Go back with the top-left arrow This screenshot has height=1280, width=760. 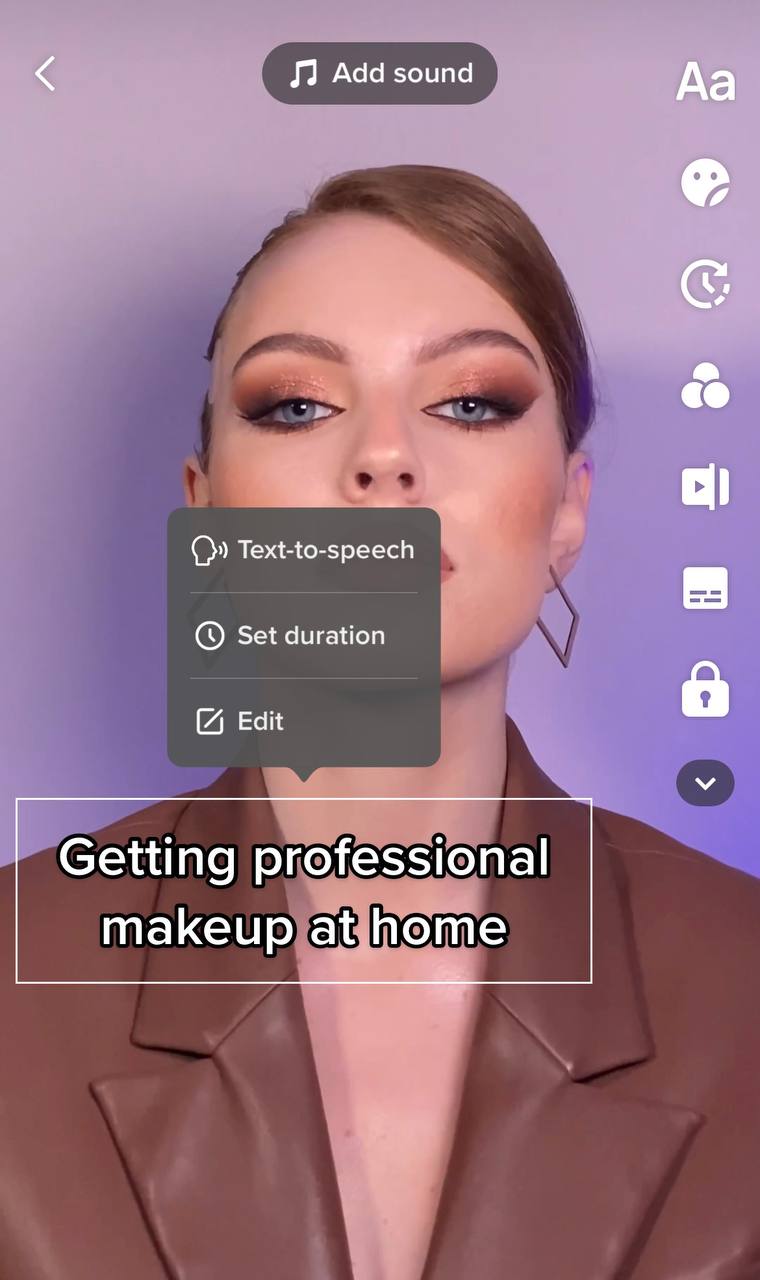click(45, 73)
